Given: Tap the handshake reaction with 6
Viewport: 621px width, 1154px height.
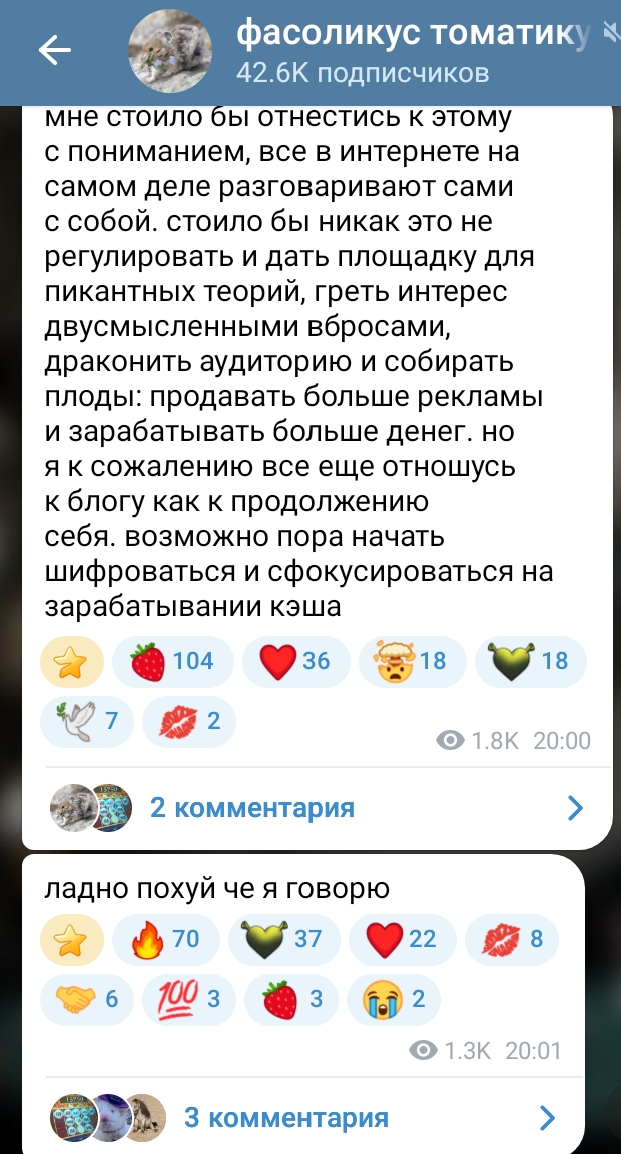Looking at the screenshot, I should point(86,998).
